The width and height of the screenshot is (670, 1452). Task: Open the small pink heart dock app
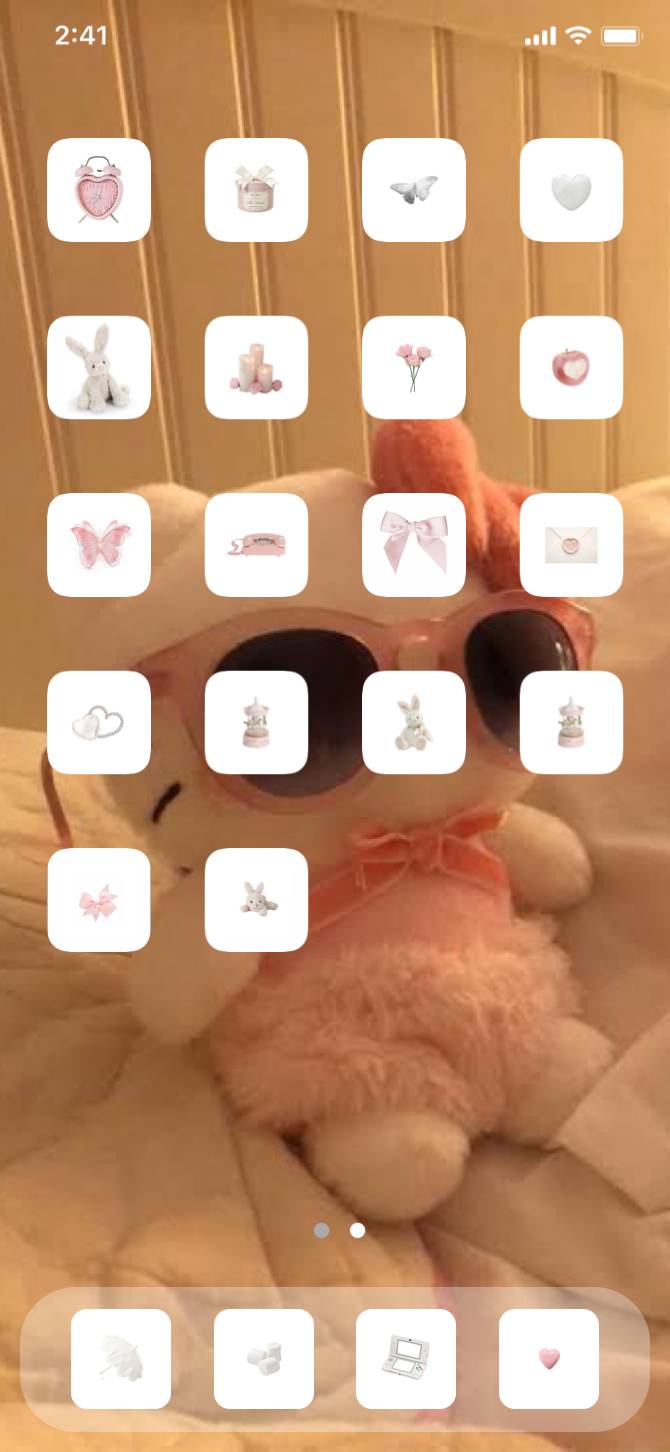[x=549, y=1359]
